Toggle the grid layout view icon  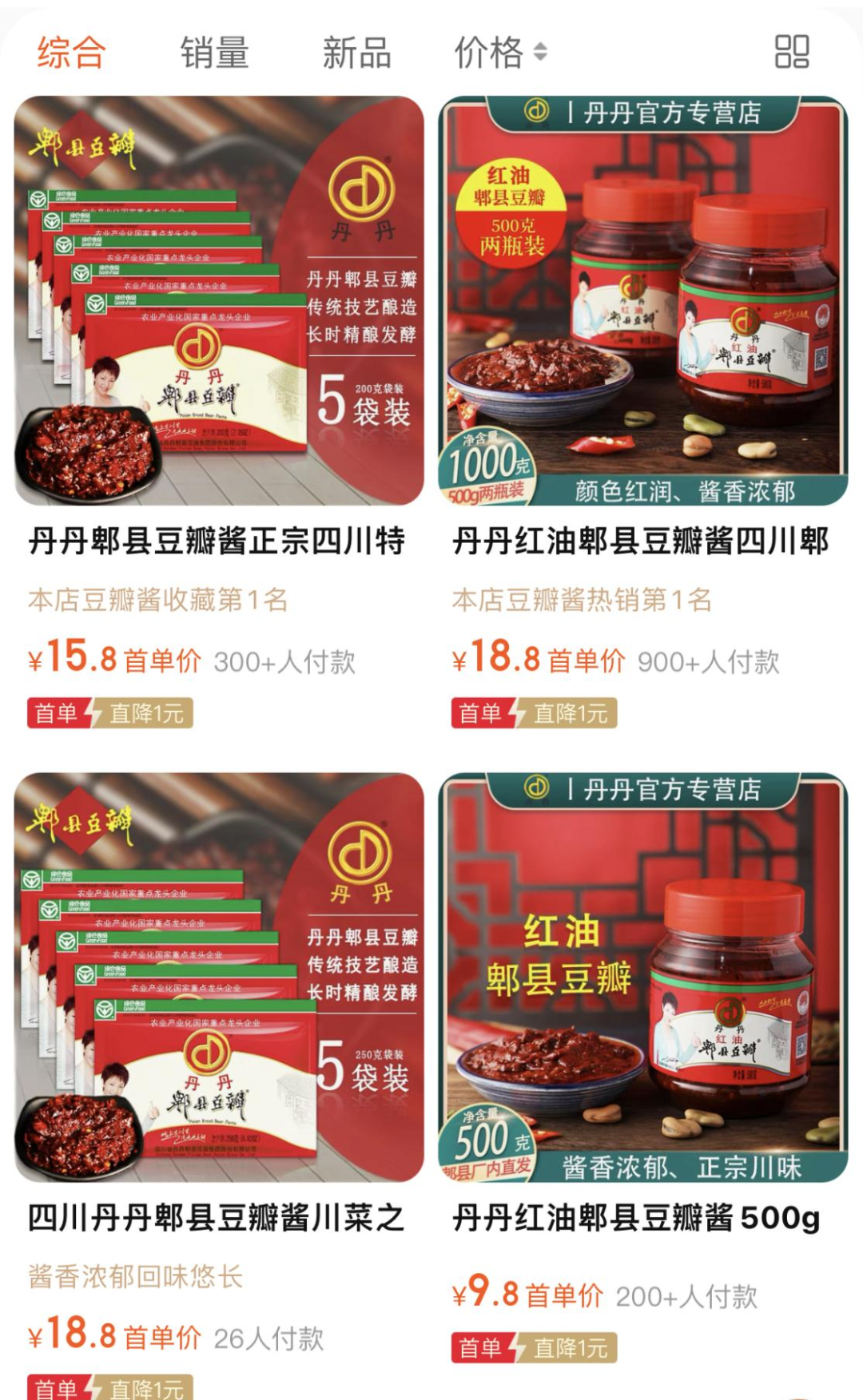791,52
